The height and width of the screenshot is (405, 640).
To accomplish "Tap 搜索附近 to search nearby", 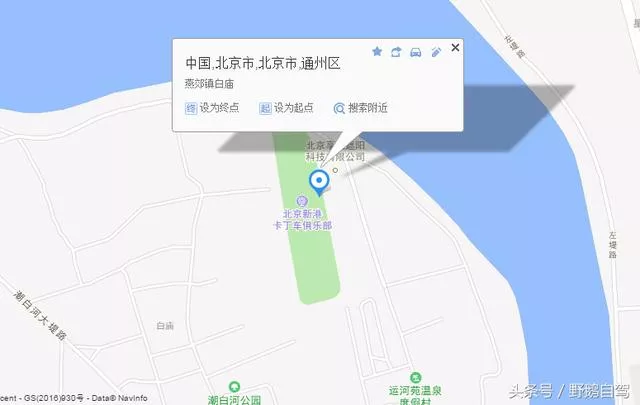I will click(361, 108).
